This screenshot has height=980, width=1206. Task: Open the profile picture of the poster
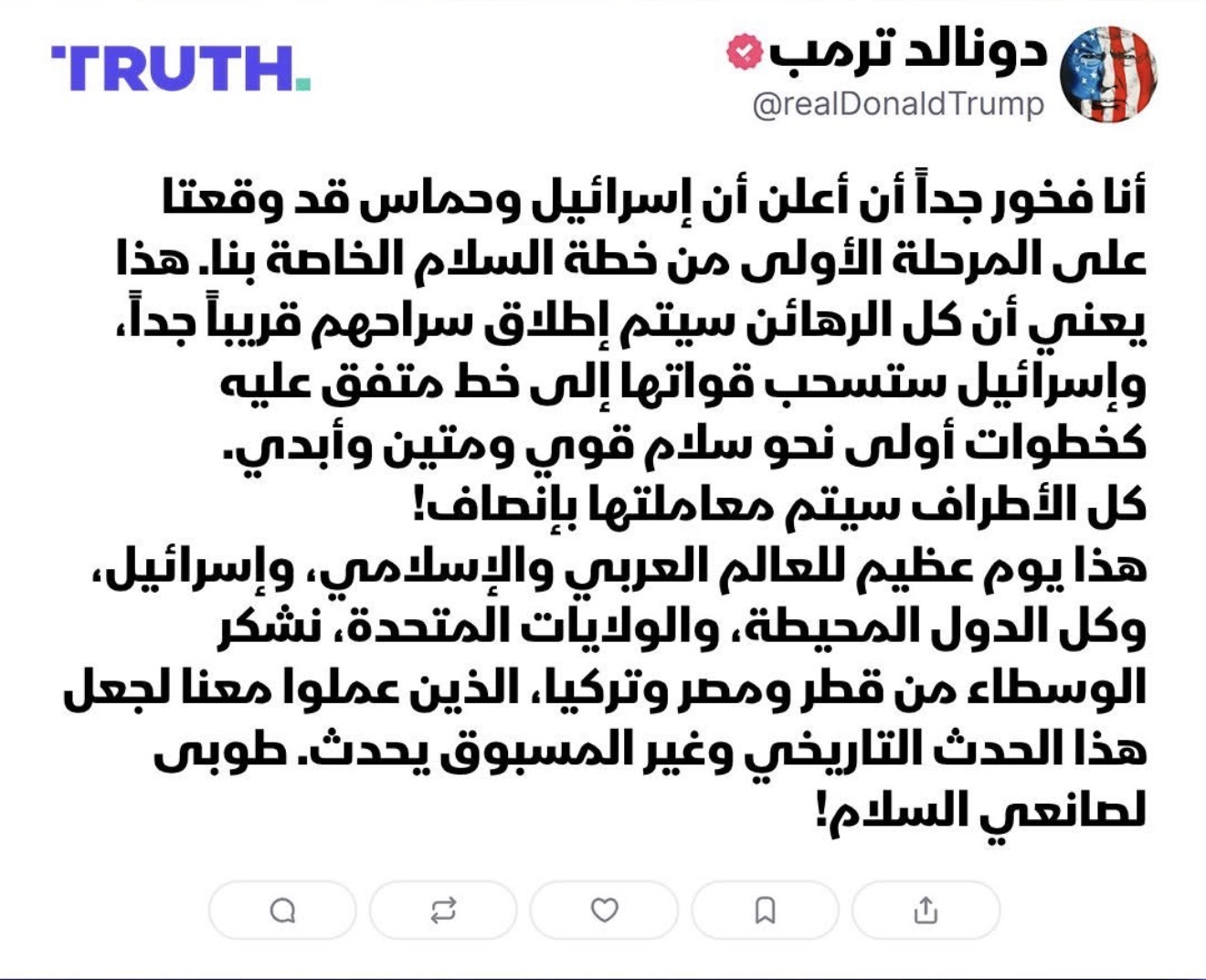1108,74
